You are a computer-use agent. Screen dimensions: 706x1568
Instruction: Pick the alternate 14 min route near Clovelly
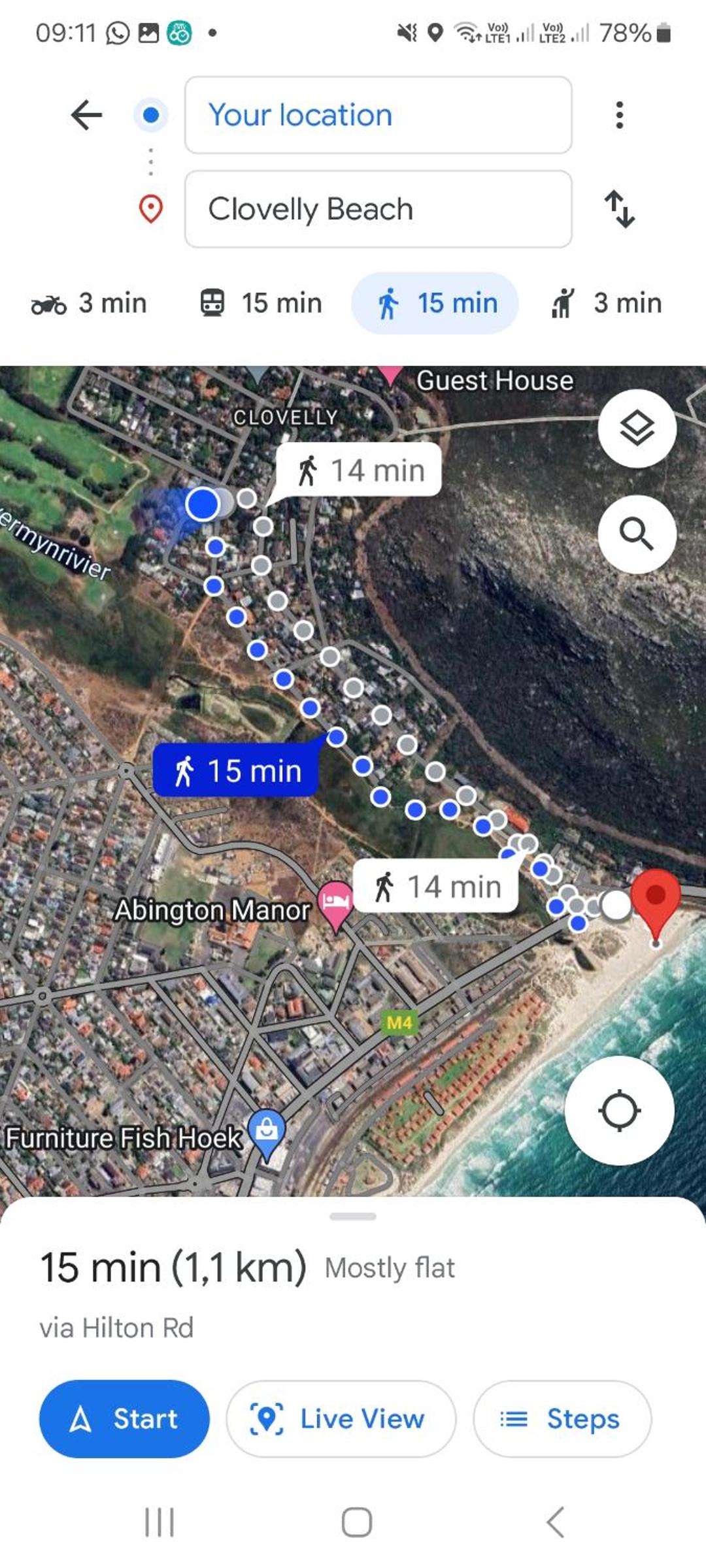359,470
